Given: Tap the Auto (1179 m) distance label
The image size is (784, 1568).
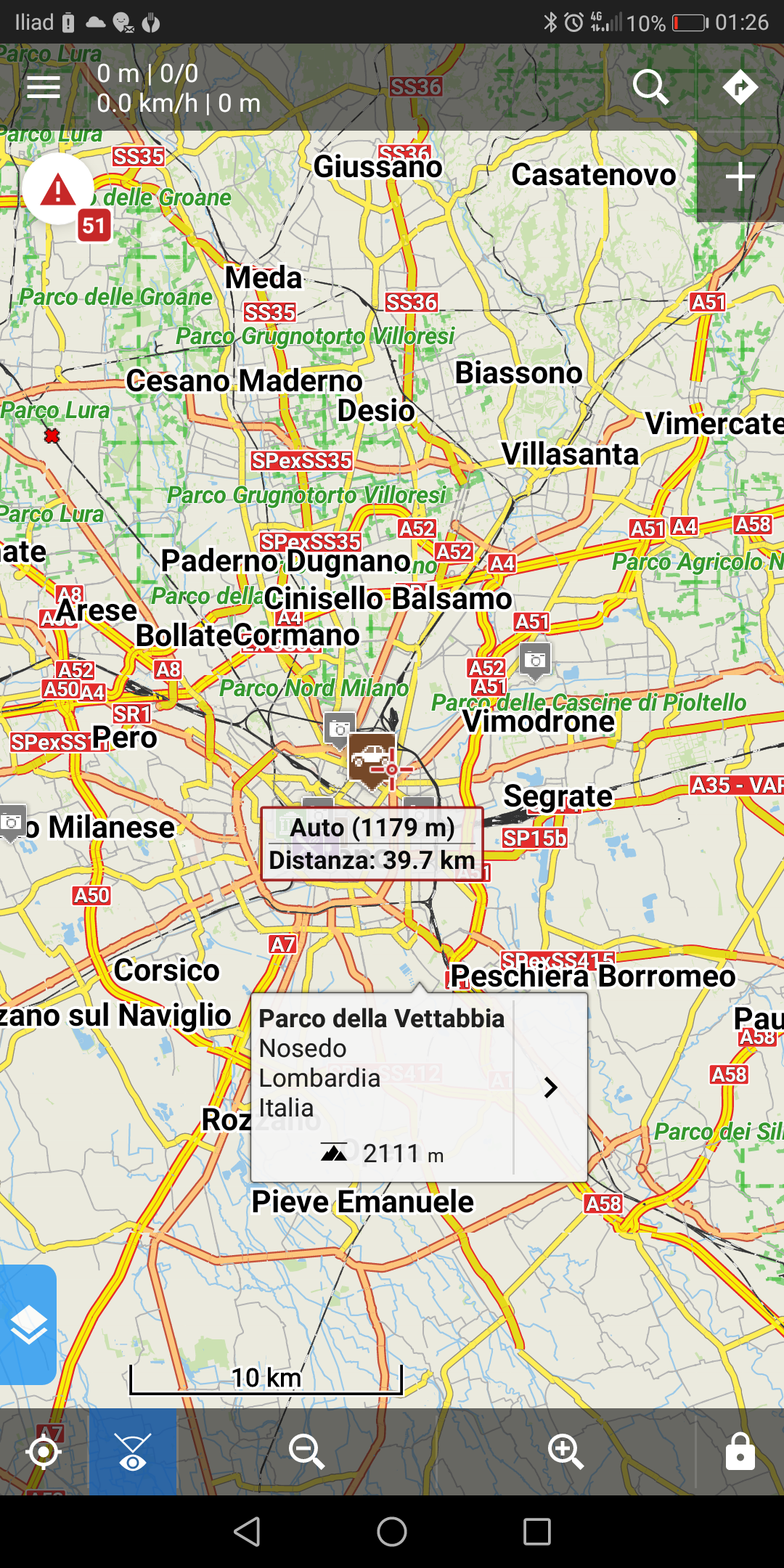Looking at the screenshot, I should coord(372,844).
